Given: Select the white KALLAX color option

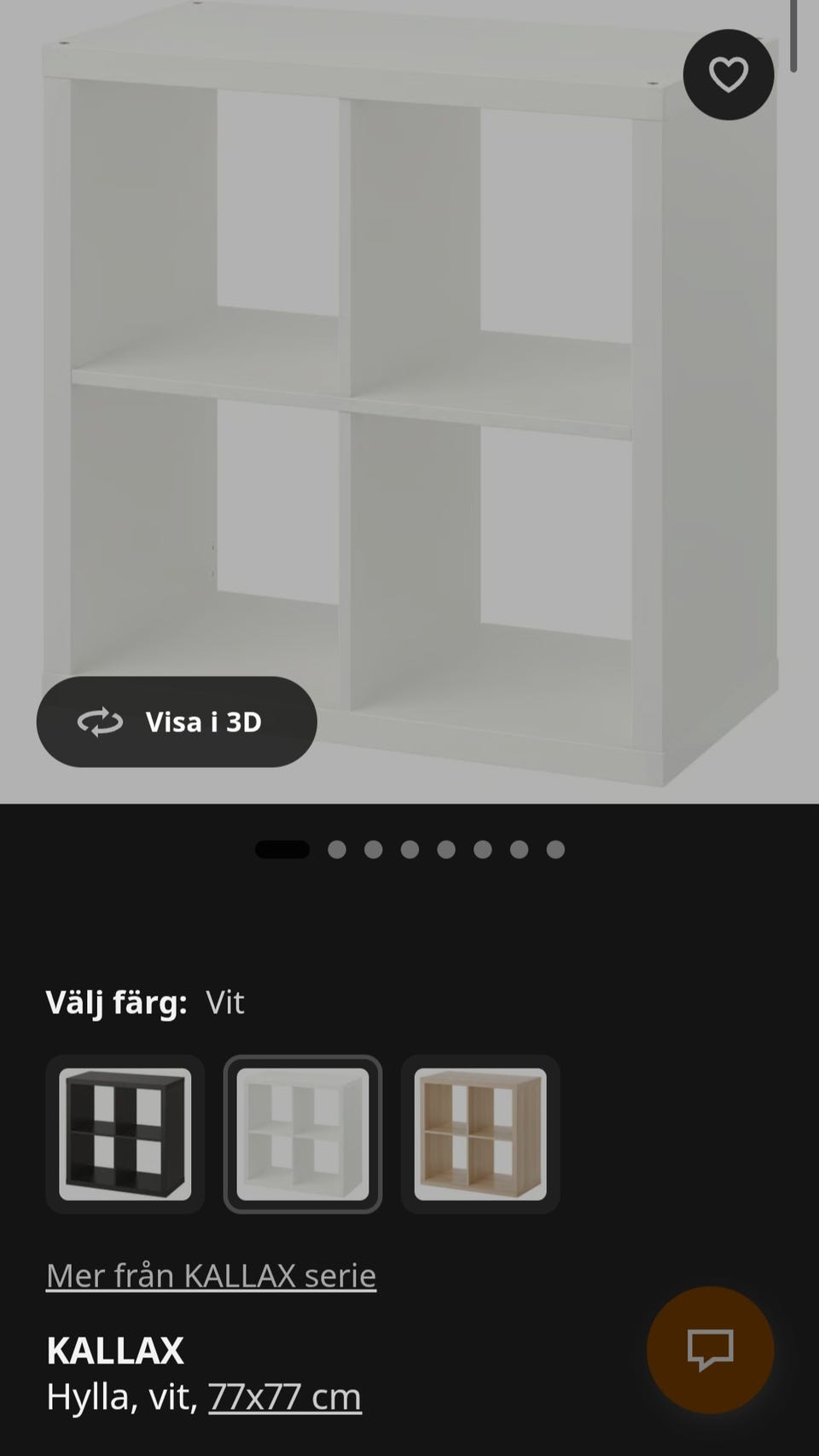Looking at the screenshot, I should point(303,1134).
